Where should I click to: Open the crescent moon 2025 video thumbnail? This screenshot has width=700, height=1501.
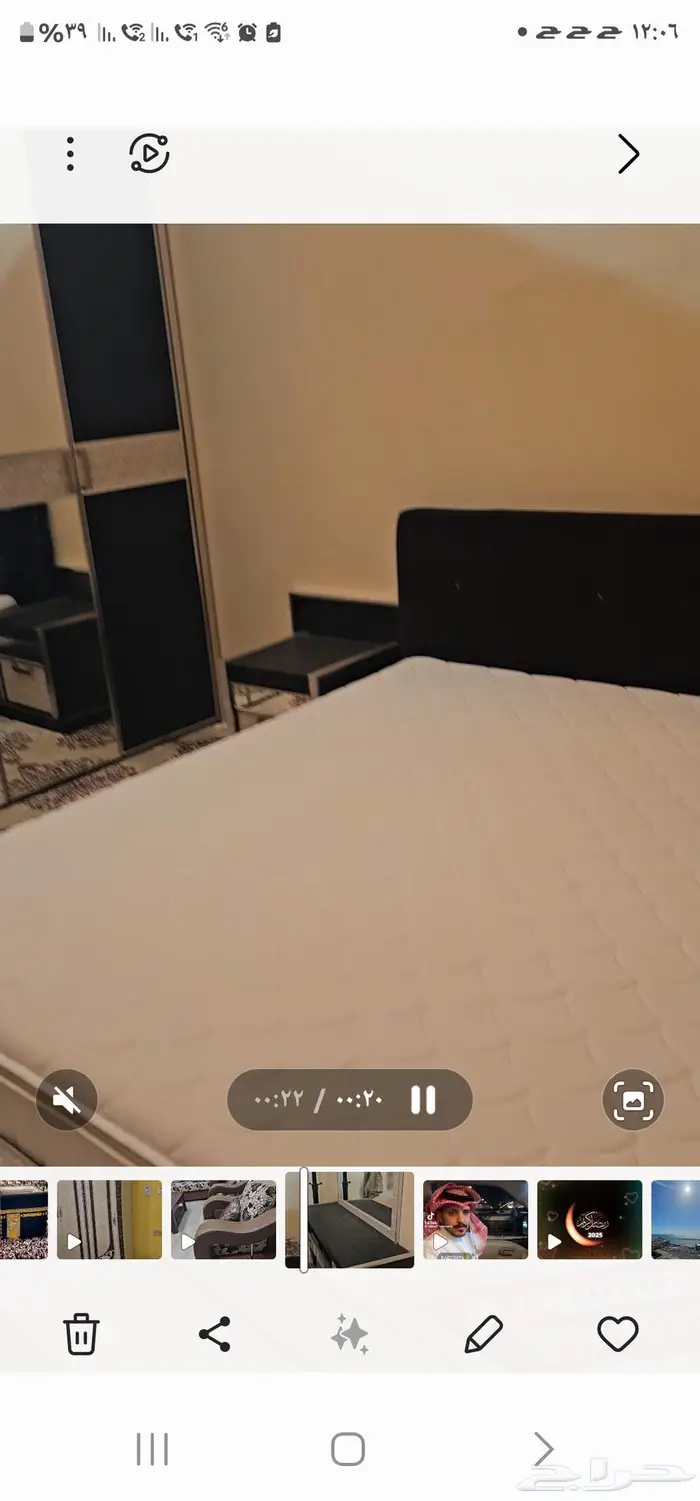point(589,1219)
